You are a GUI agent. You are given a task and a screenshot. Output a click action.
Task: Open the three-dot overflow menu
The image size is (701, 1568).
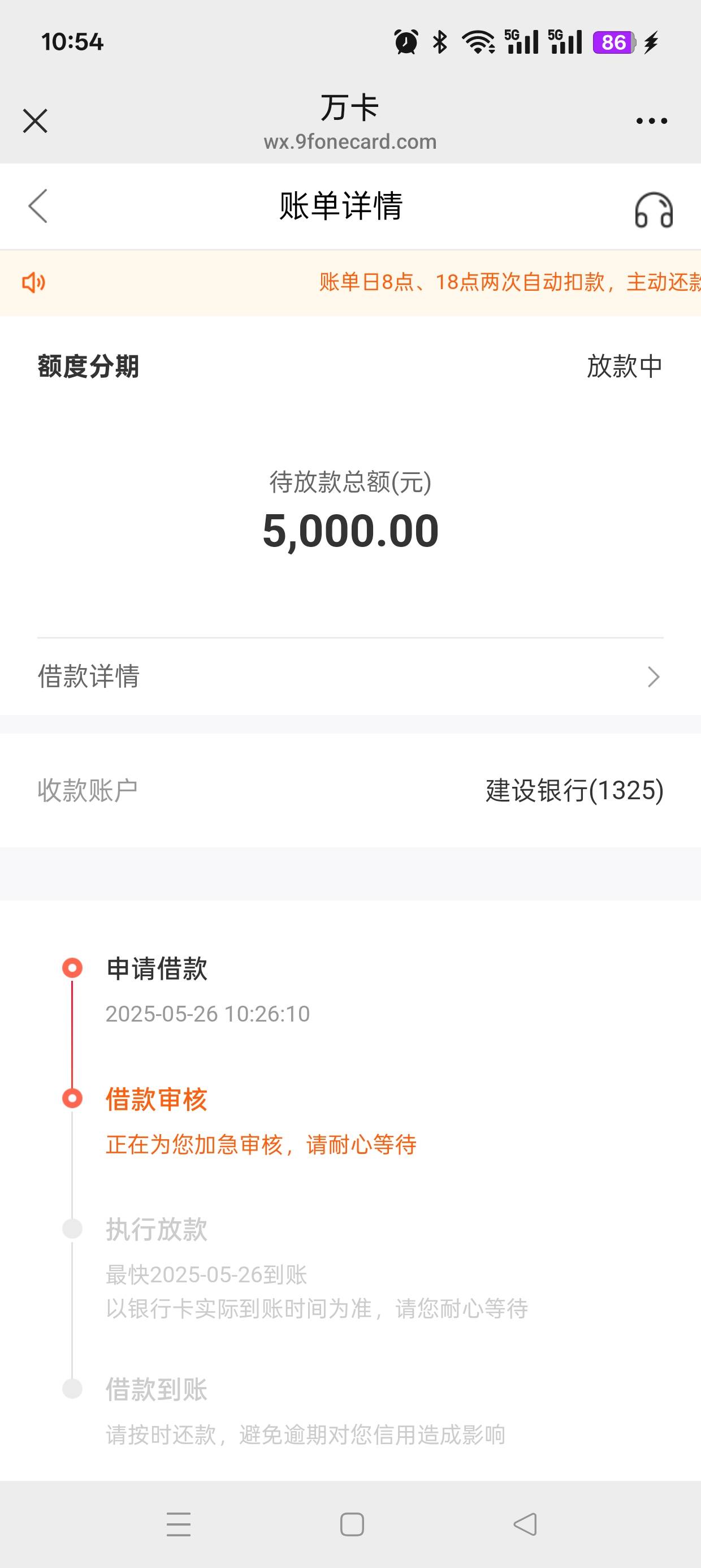[x=651, y=121]
